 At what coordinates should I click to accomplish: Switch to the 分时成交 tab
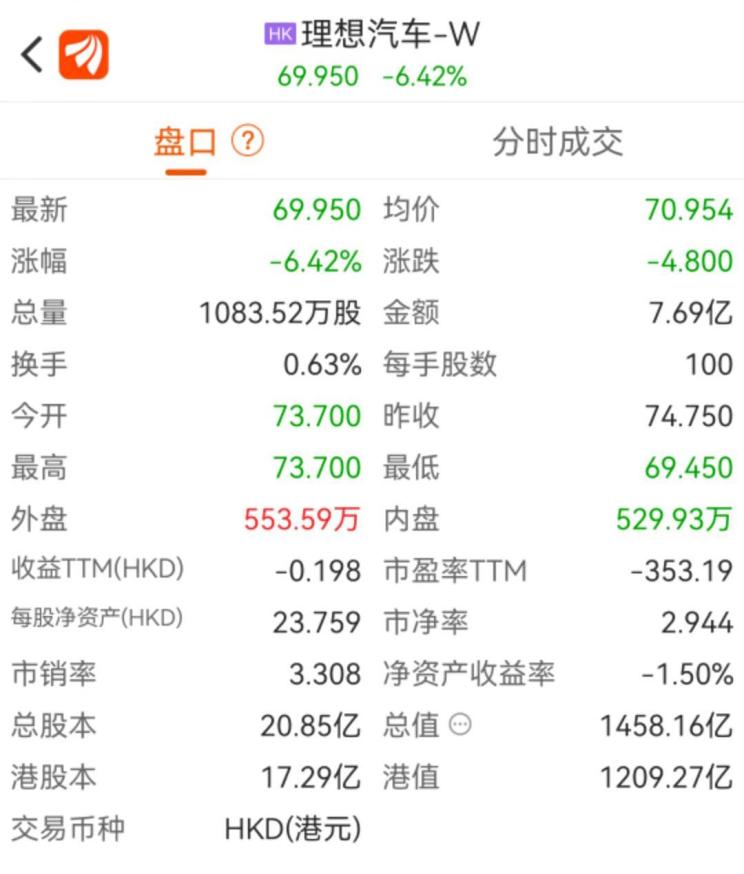558,142
